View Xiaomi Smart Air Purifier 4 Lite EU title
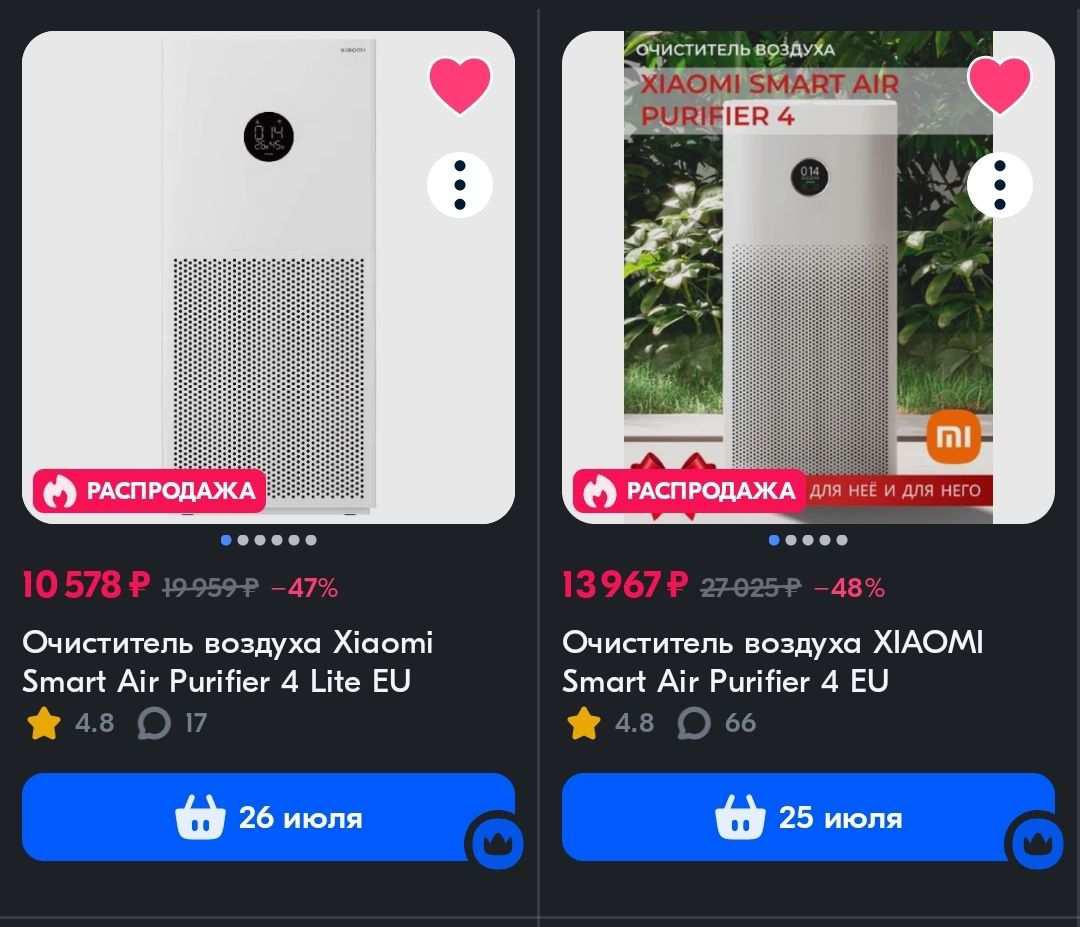 point(228,661)
